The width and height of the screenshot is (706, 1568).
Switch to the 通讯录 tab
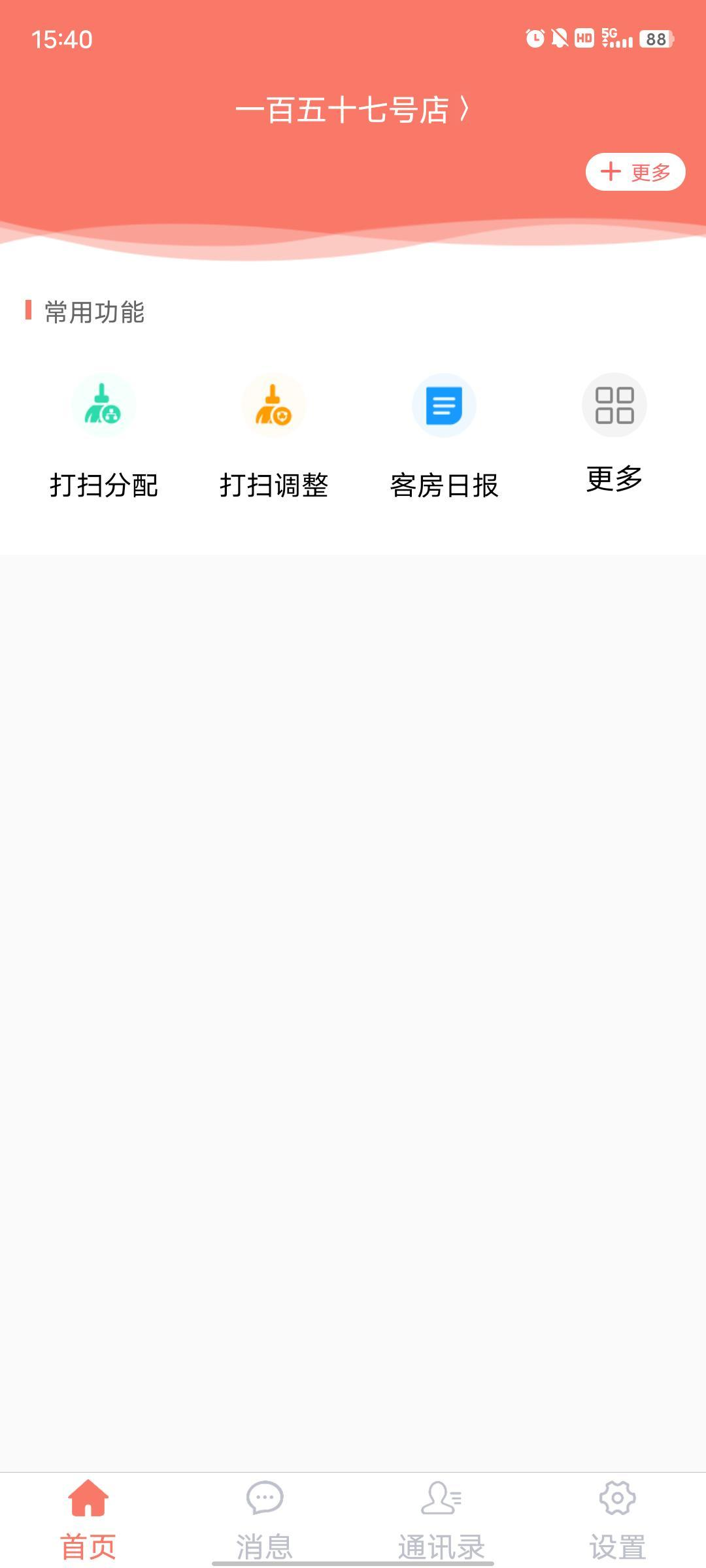[x=441, y=1520]
